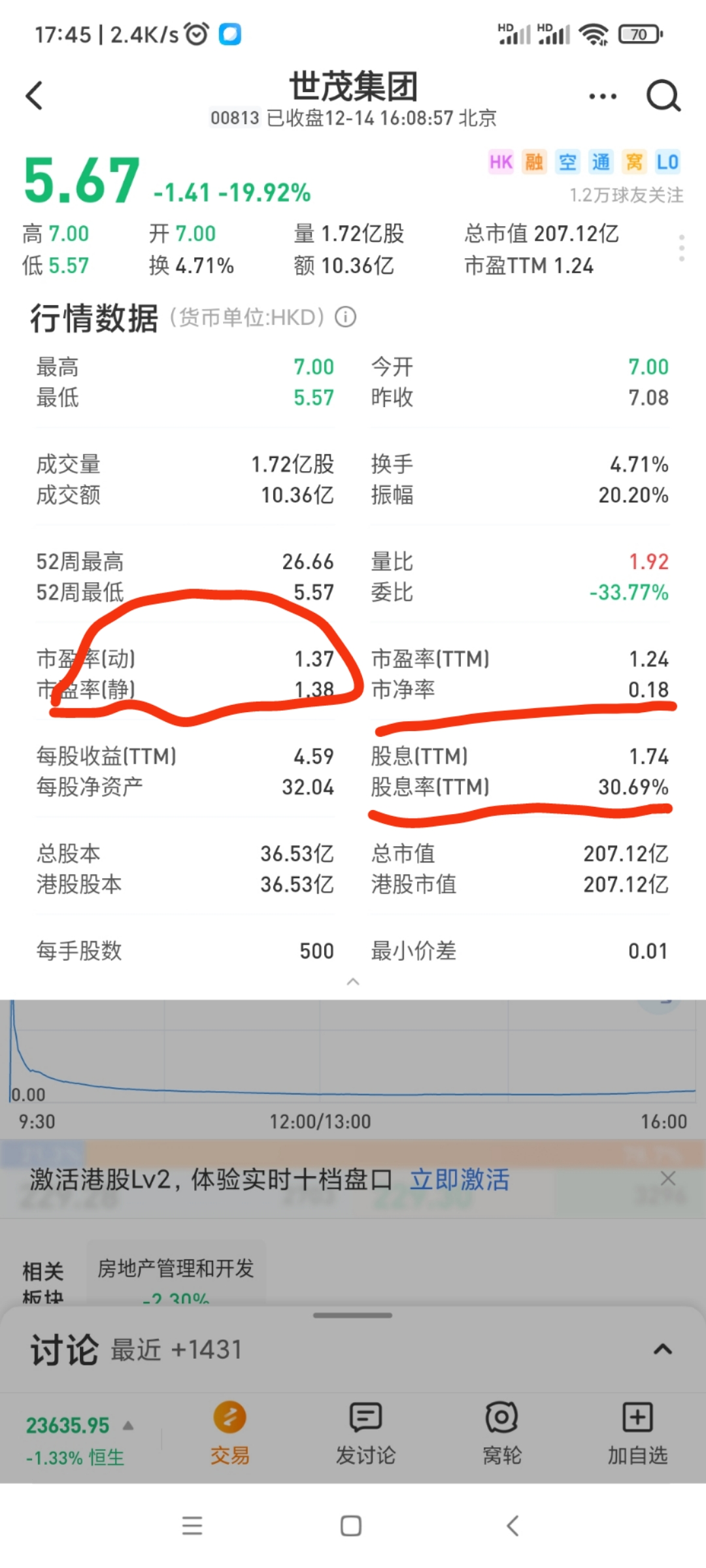Open the 房地产管理和开发 related sector
This screenshot has width=706, height=1568.
(175, 1273)
